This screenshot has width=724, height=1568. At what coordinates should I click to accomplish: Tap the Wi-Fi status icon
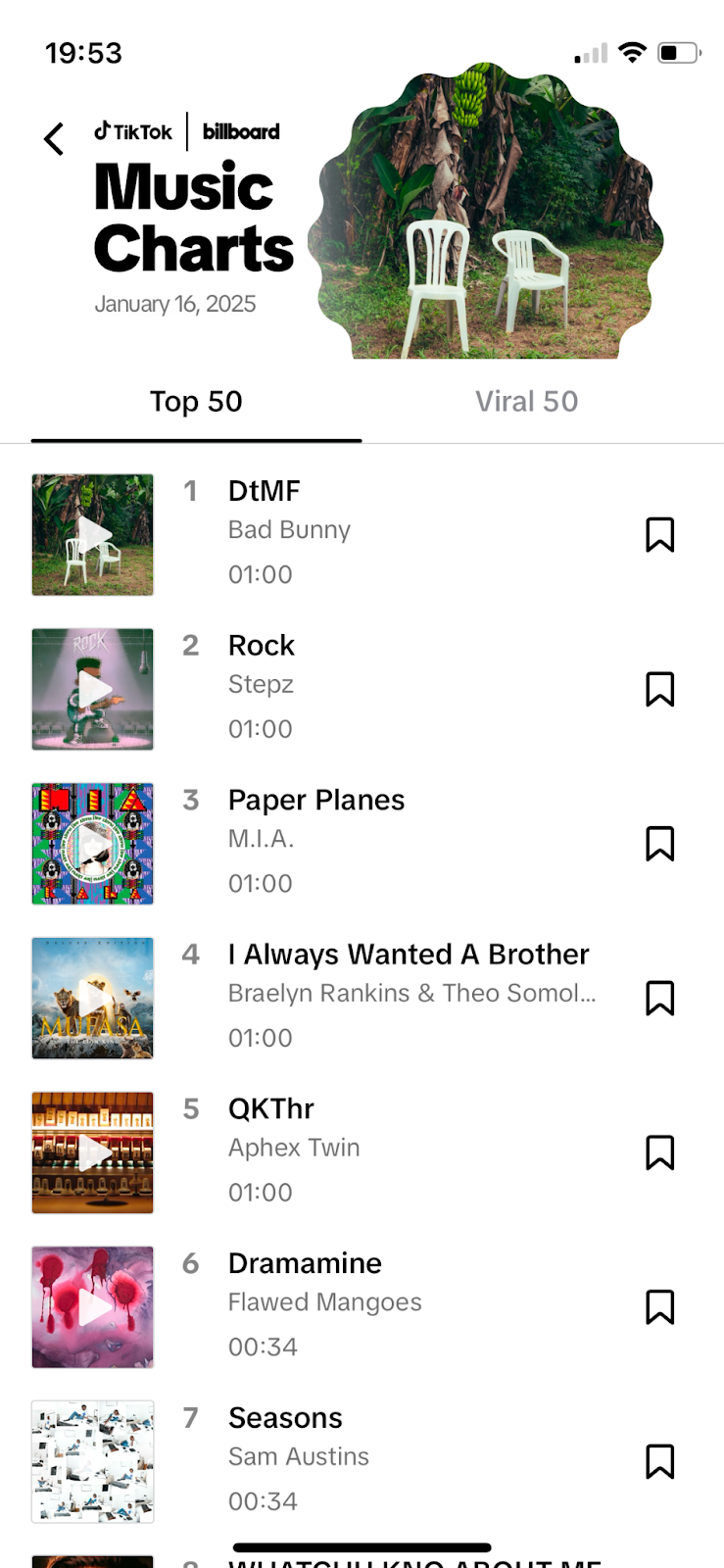(x=632, y=52)
